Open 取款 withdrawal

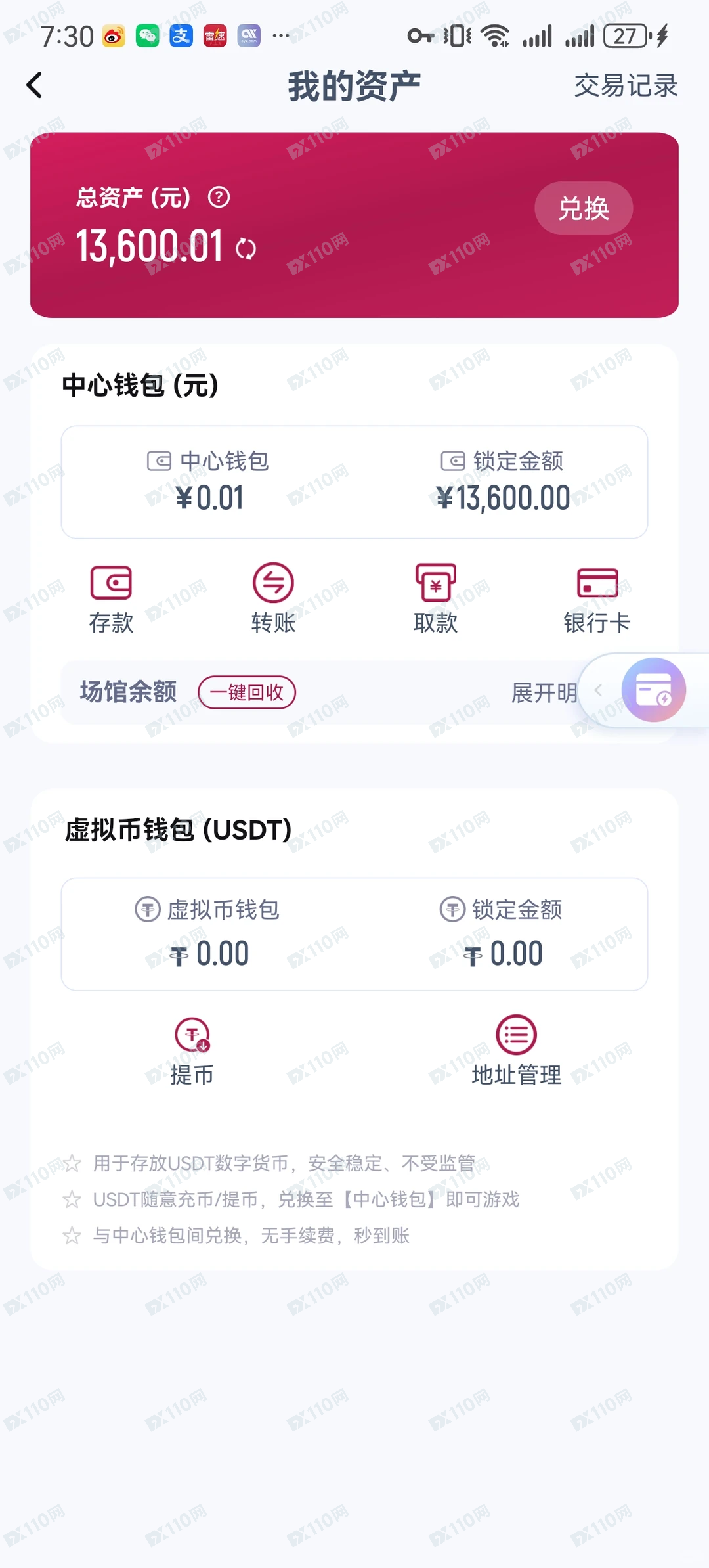(435, 597)
